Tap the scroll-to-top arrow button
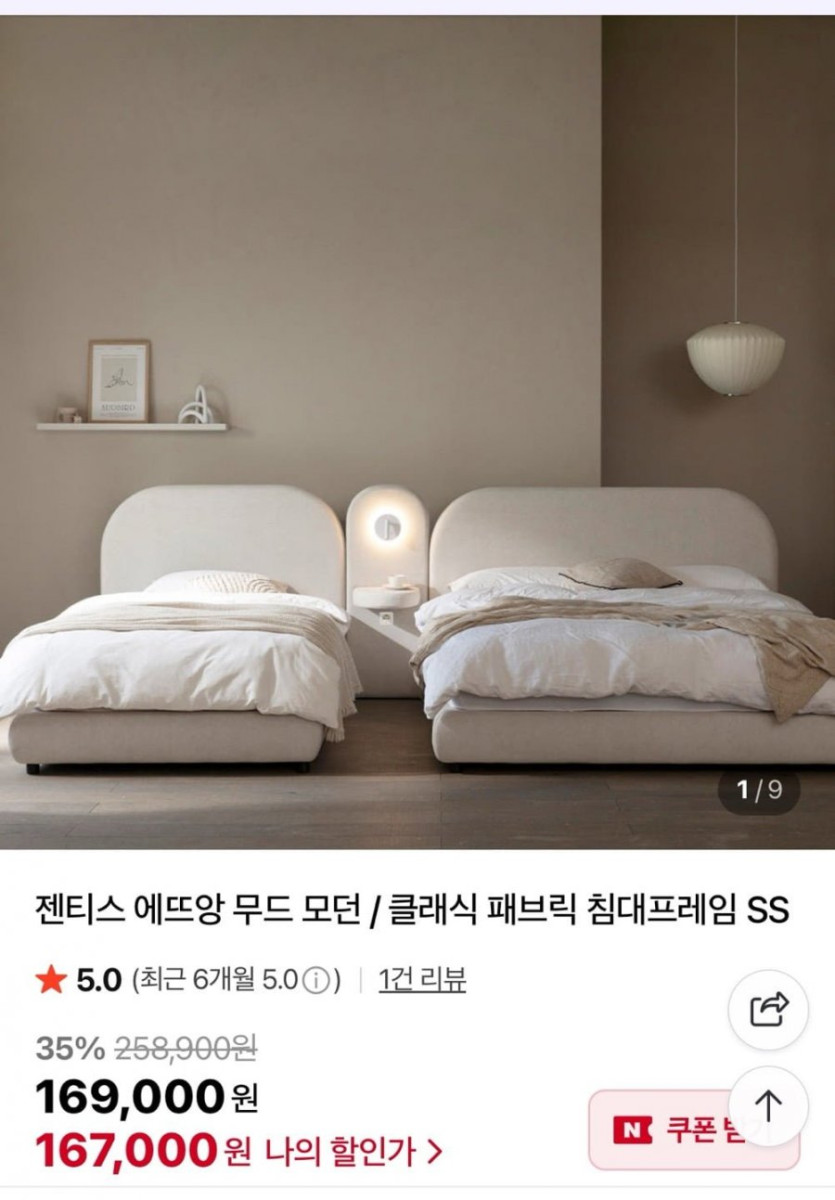 768,1106
